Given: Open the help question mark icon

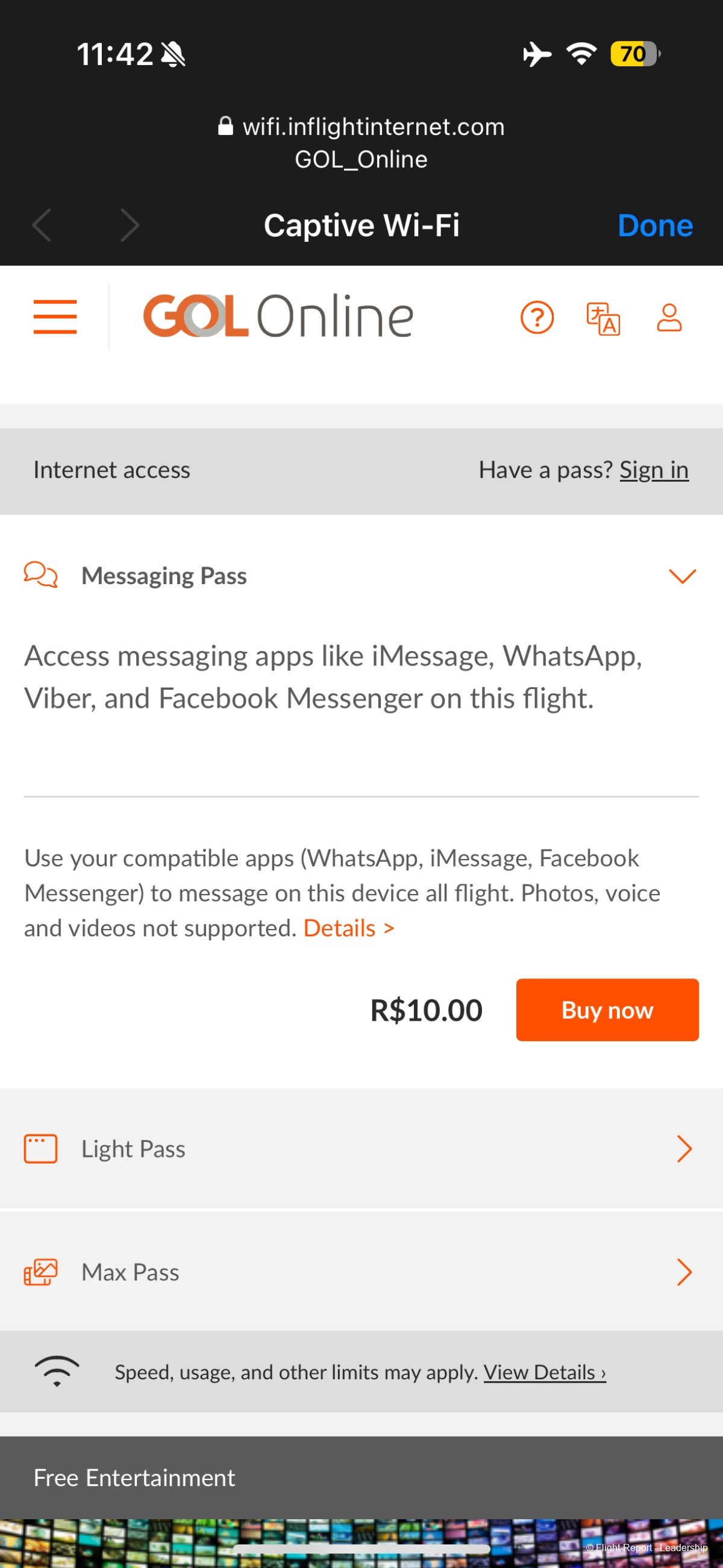Looking at the screenshot, I should click(x=537, y=317).
